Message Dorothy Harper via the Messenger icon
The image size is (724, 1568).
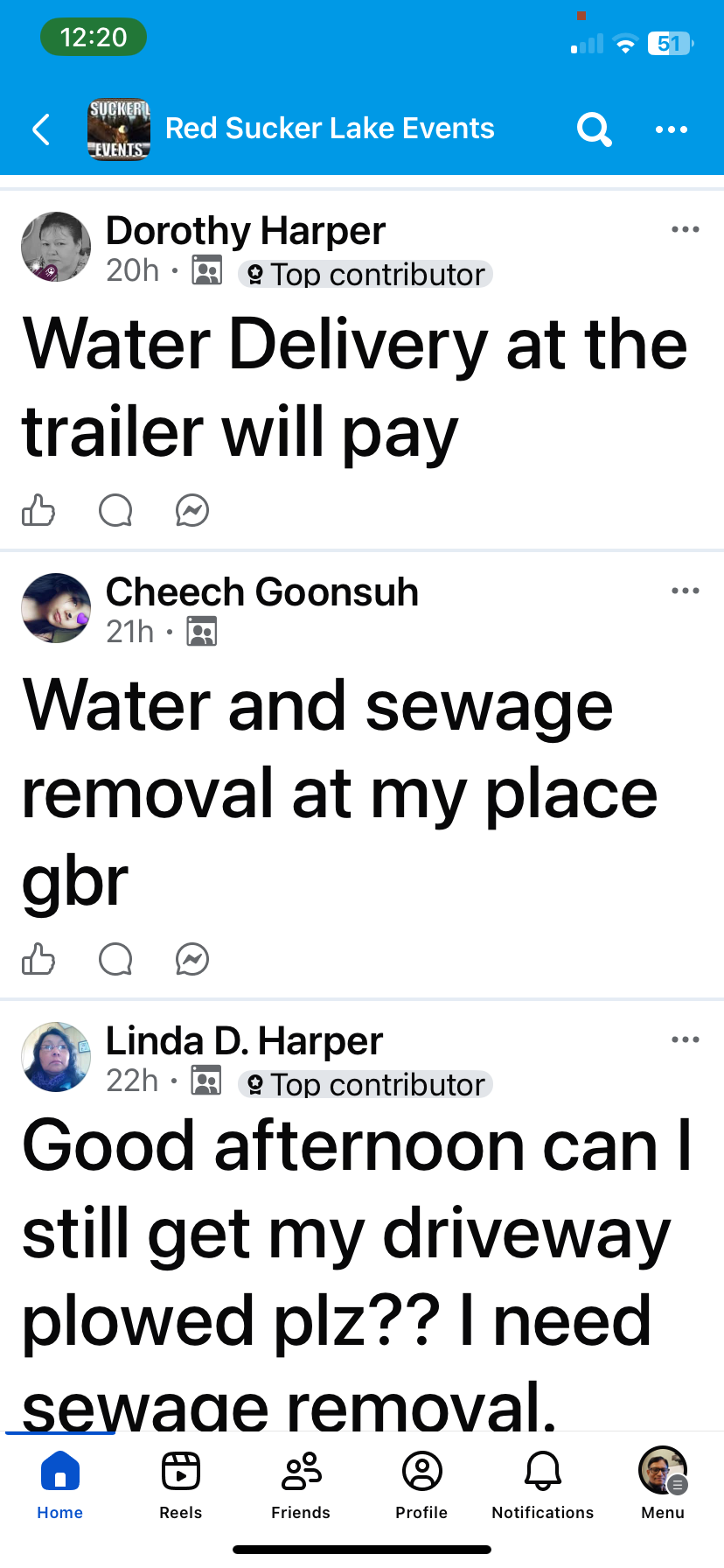pos(192,510)
